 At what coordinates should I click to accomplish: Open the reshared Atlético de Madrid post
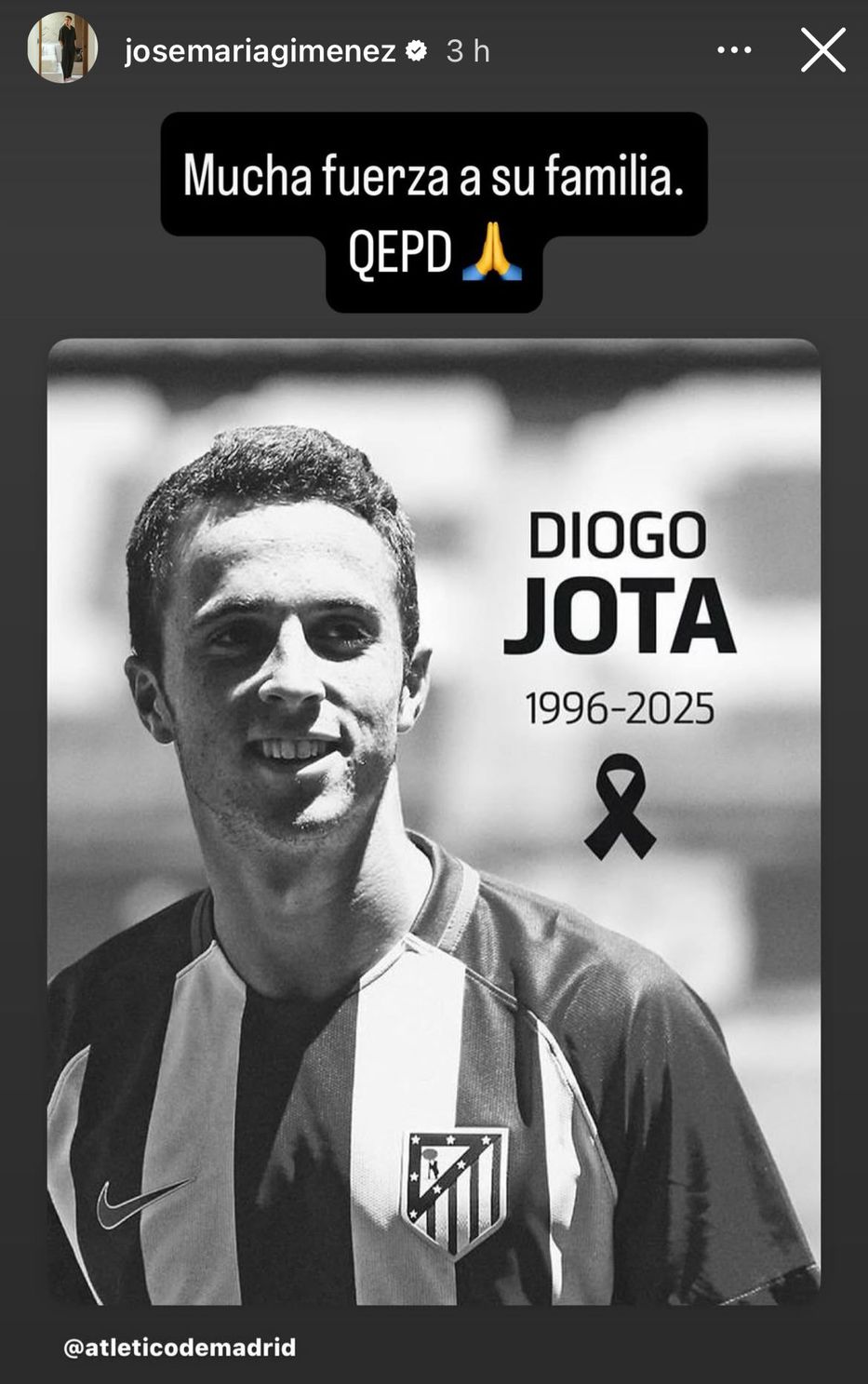pyautogui.click(x=434, y=821)
